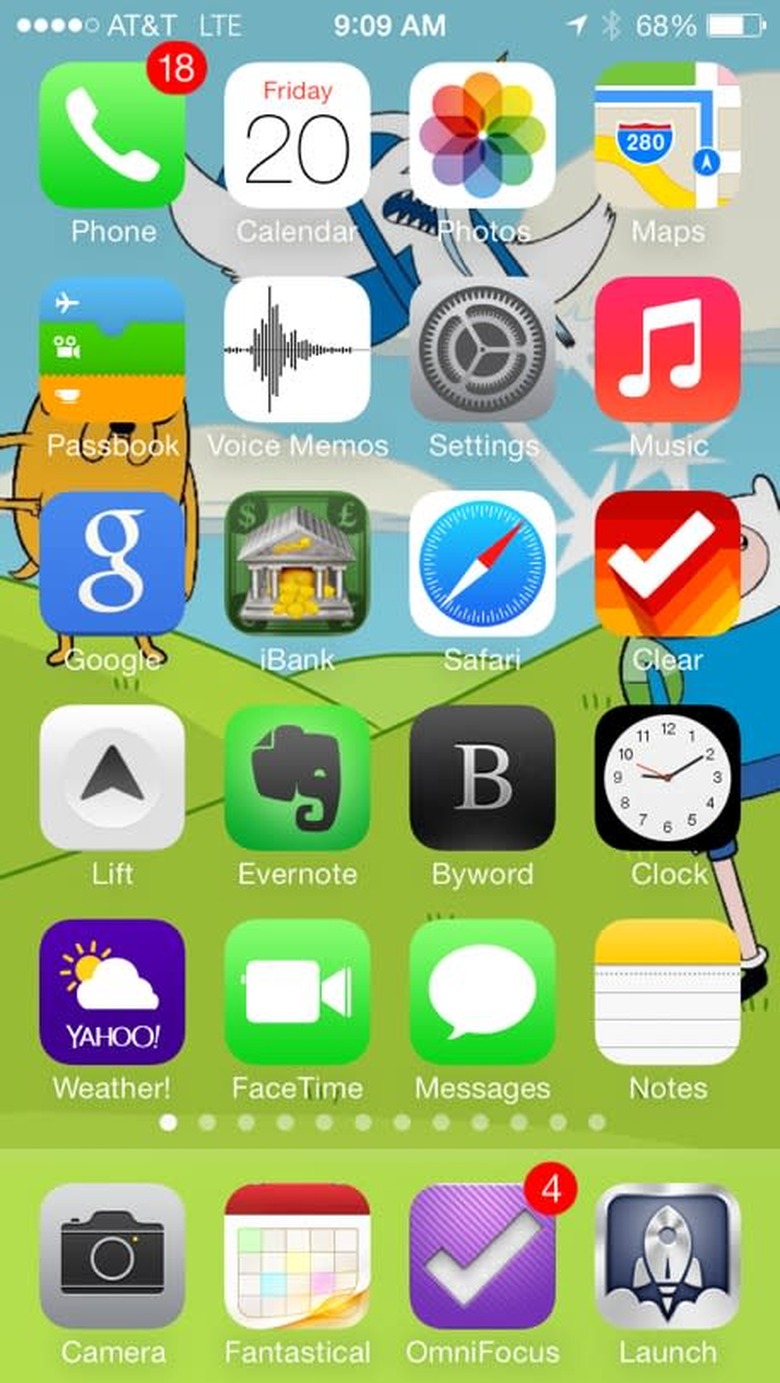The image size is (780, 1383).
Task: Open Passbook
Action: coord(112,349)
